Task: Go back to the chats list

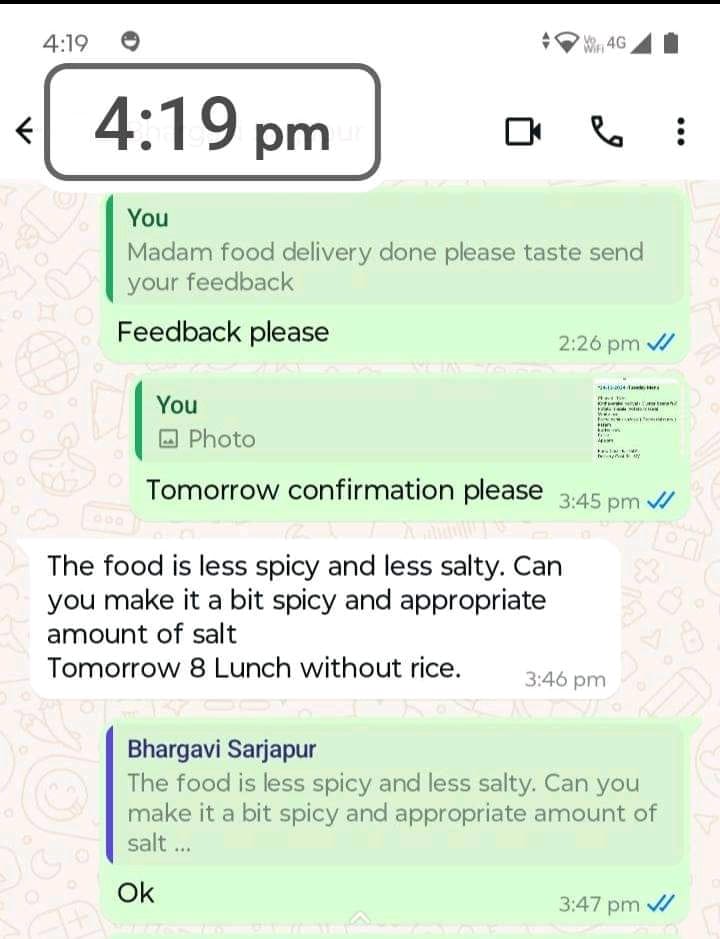Action: pyautogui.click(x=25, y=129)
